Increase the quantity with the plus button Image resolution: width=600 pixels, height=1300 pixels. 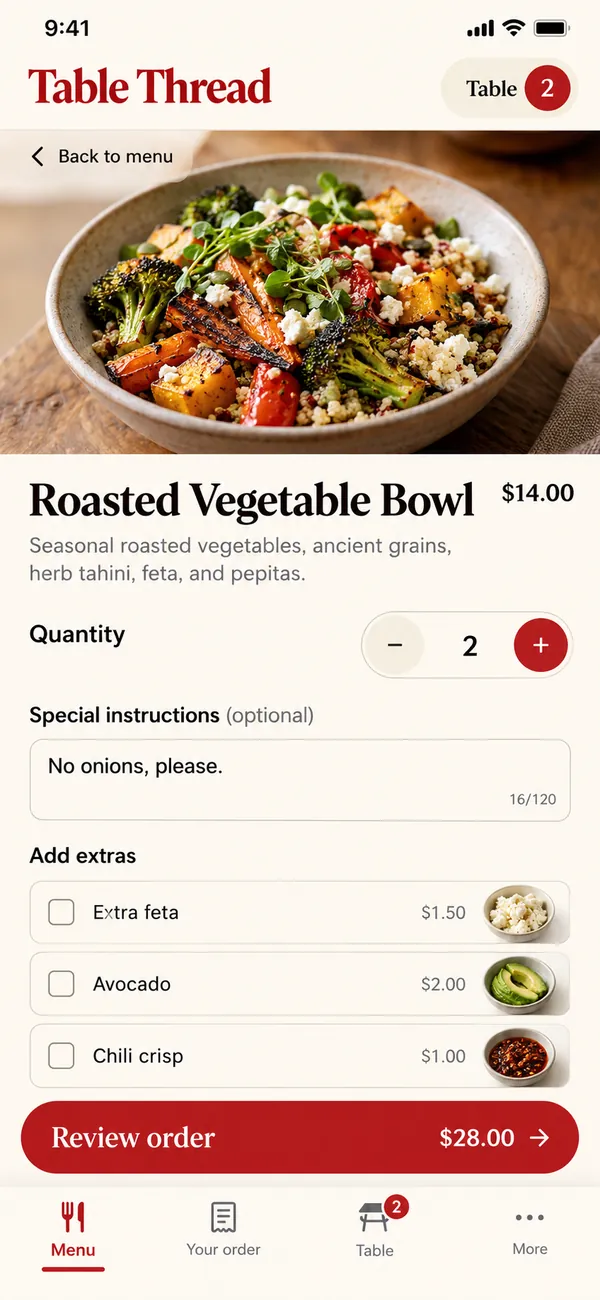click(541, 646)
